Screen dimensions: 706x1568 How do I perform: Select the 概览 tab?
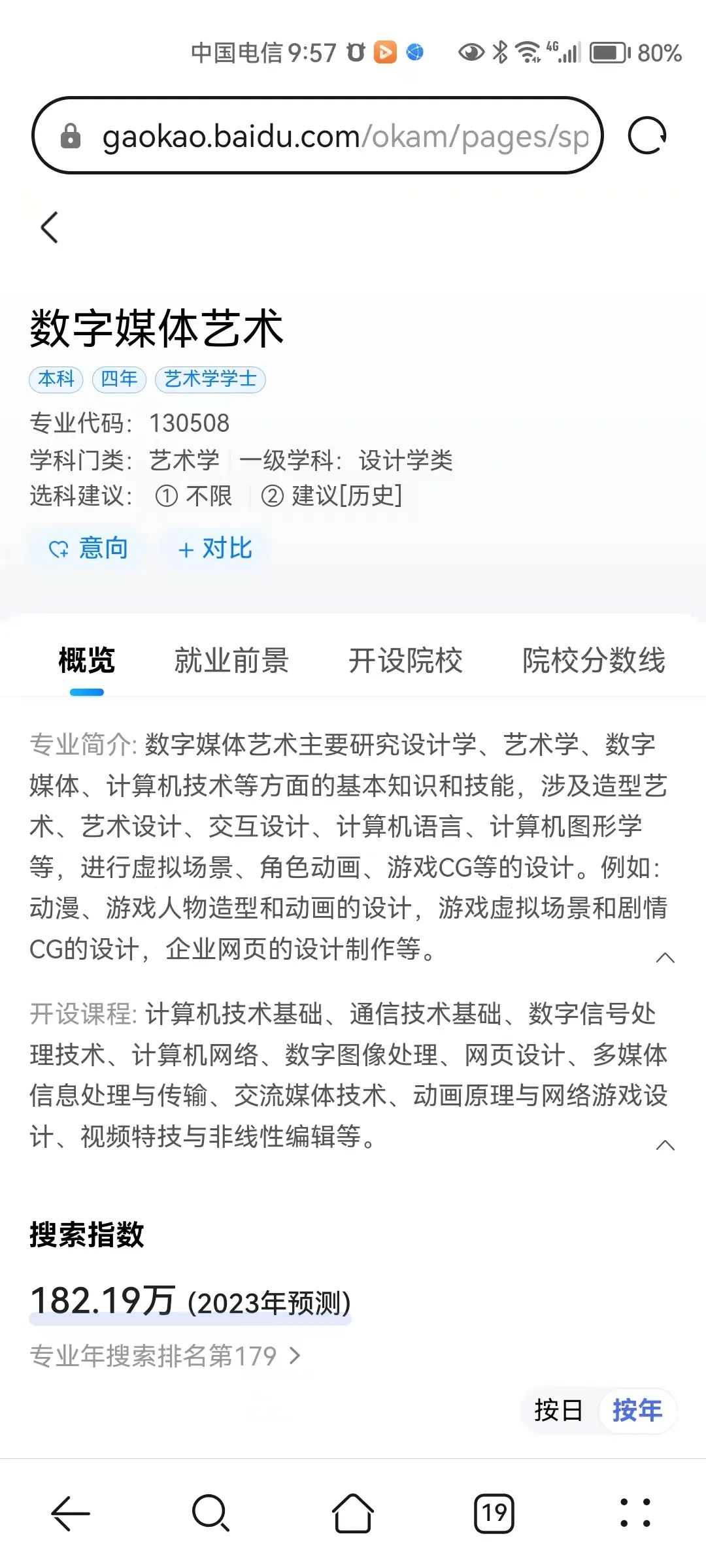87,660
